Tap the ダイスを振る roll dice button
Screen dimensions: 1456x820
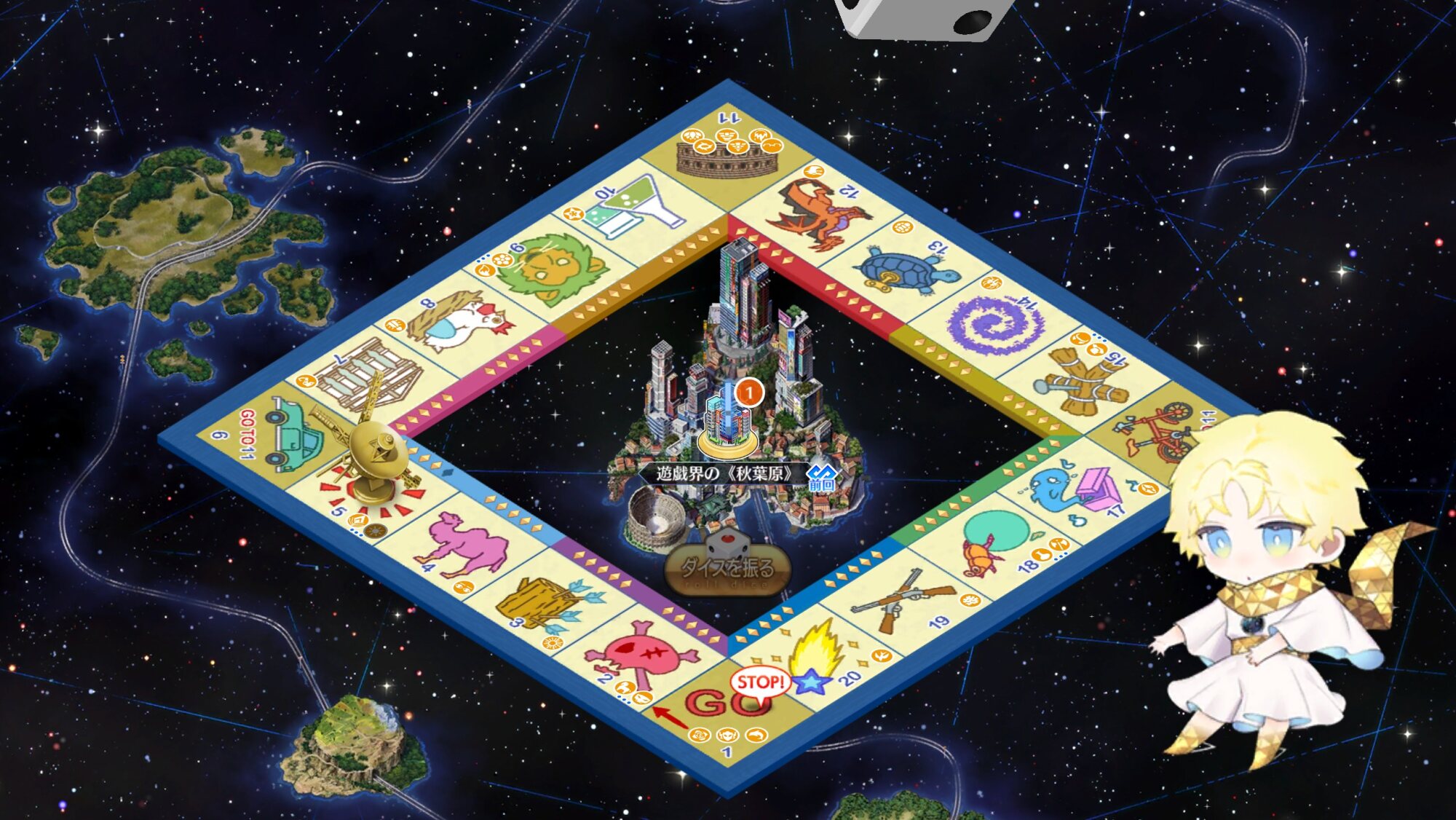(727, 569)
